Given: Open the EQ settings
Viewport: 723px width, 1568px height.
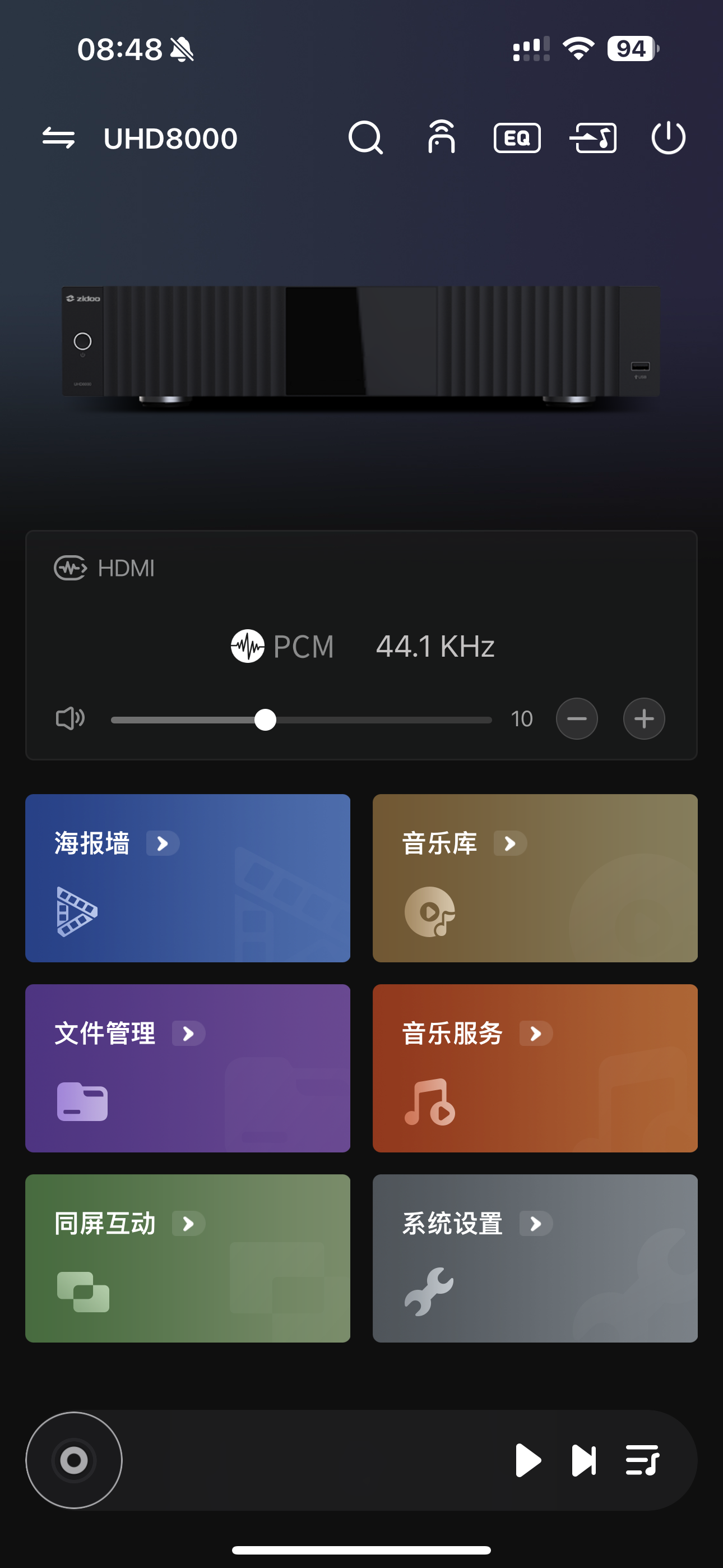Looking at the screenshot, I should pyautogui.click(x=517, y=137).
